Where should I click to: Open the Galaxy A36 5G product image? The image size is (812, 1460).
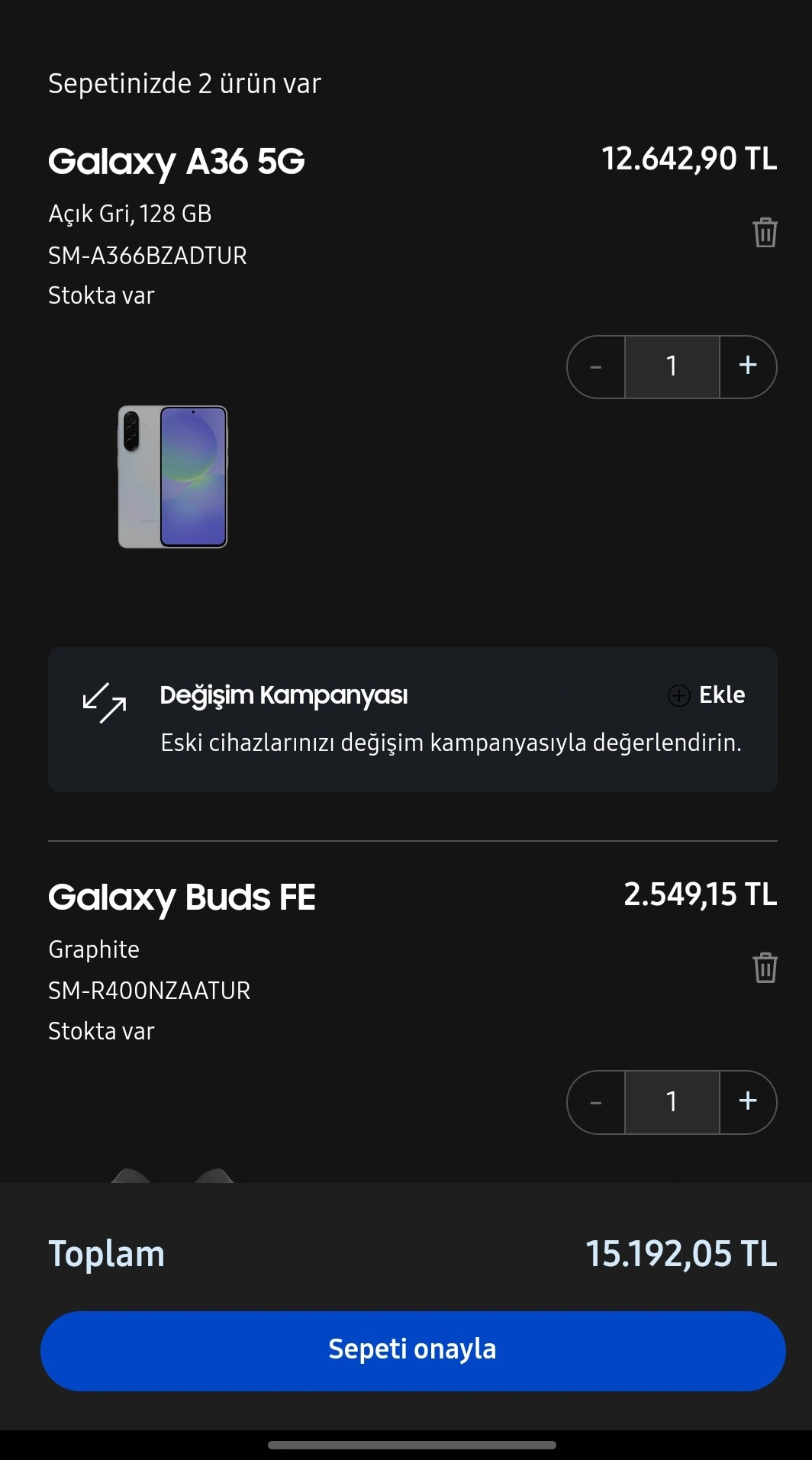(x=172, y=476)
